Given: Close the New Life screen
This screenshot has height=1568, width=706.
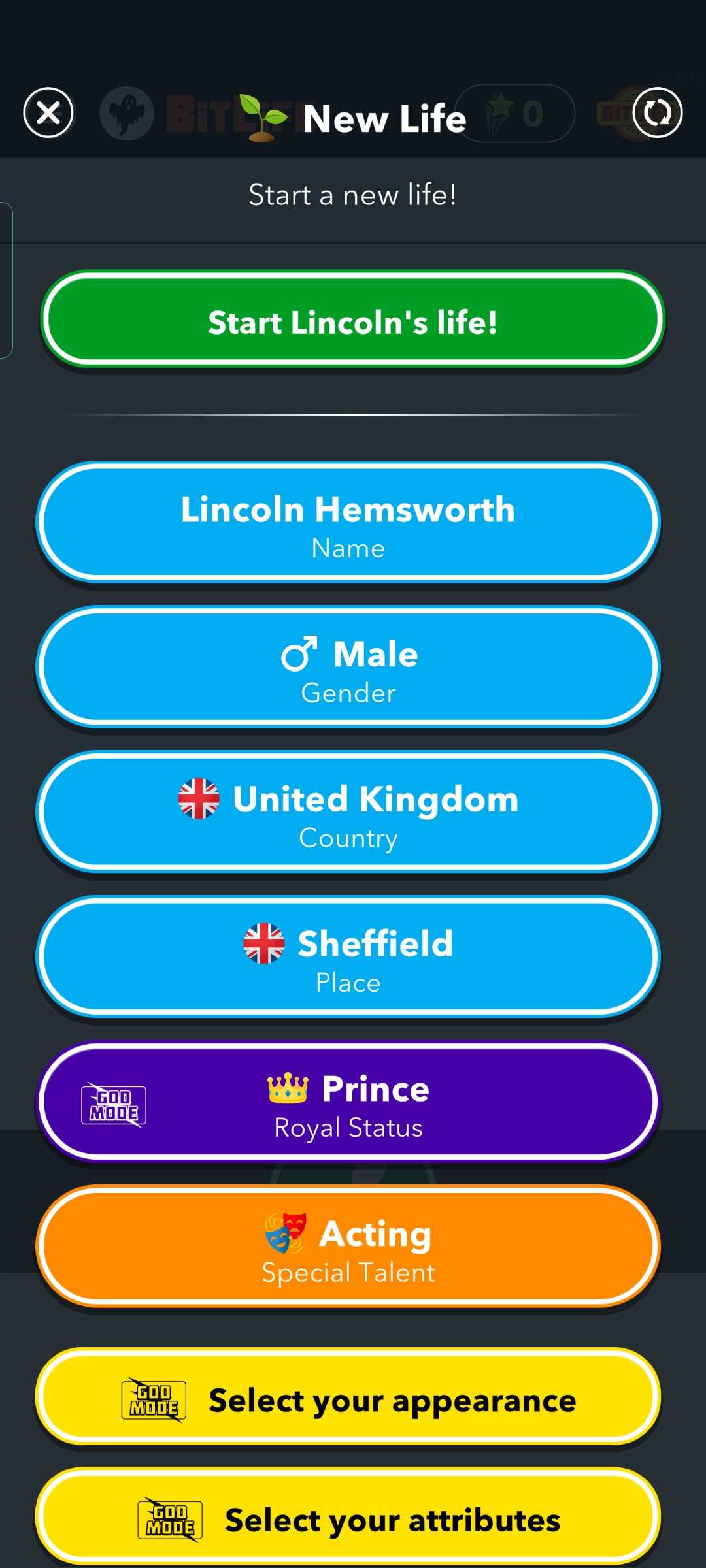Looking at the screenshot, I should click(x=48, y=113).
